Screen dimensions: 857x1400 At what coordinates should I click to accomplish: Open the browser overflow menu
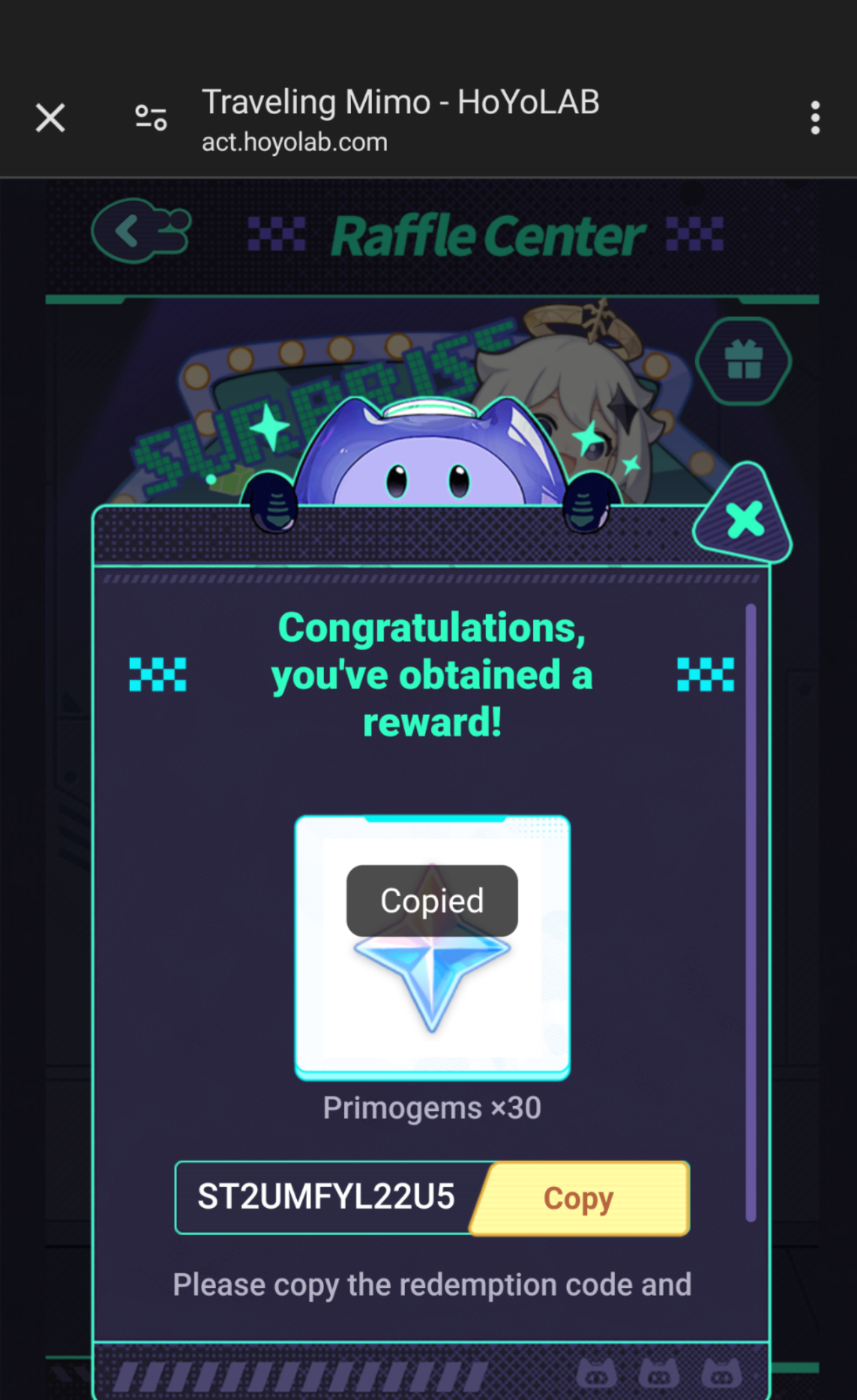(815, 118)
